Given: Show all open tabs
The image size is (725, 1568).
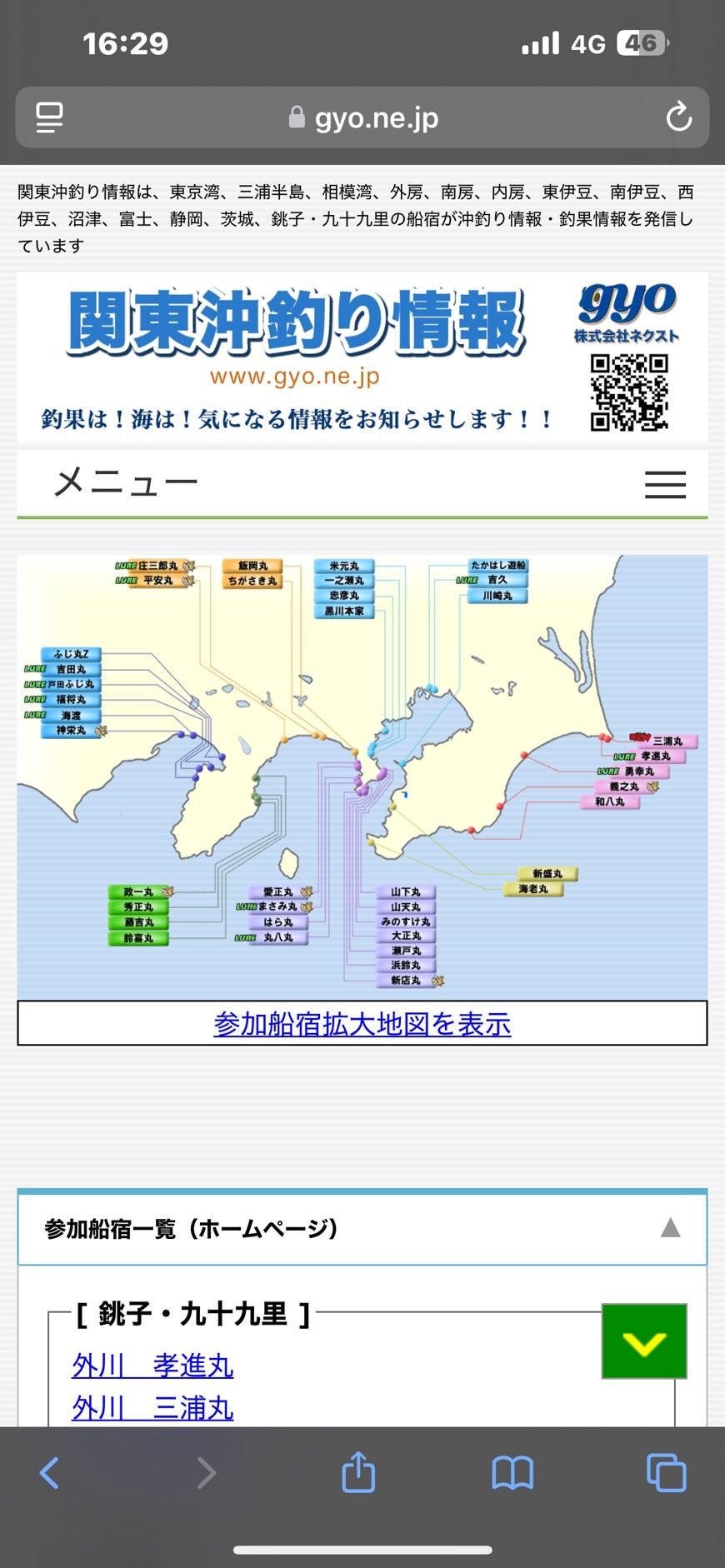Looking at the screenshot, I should click(x=667, y=1472).
